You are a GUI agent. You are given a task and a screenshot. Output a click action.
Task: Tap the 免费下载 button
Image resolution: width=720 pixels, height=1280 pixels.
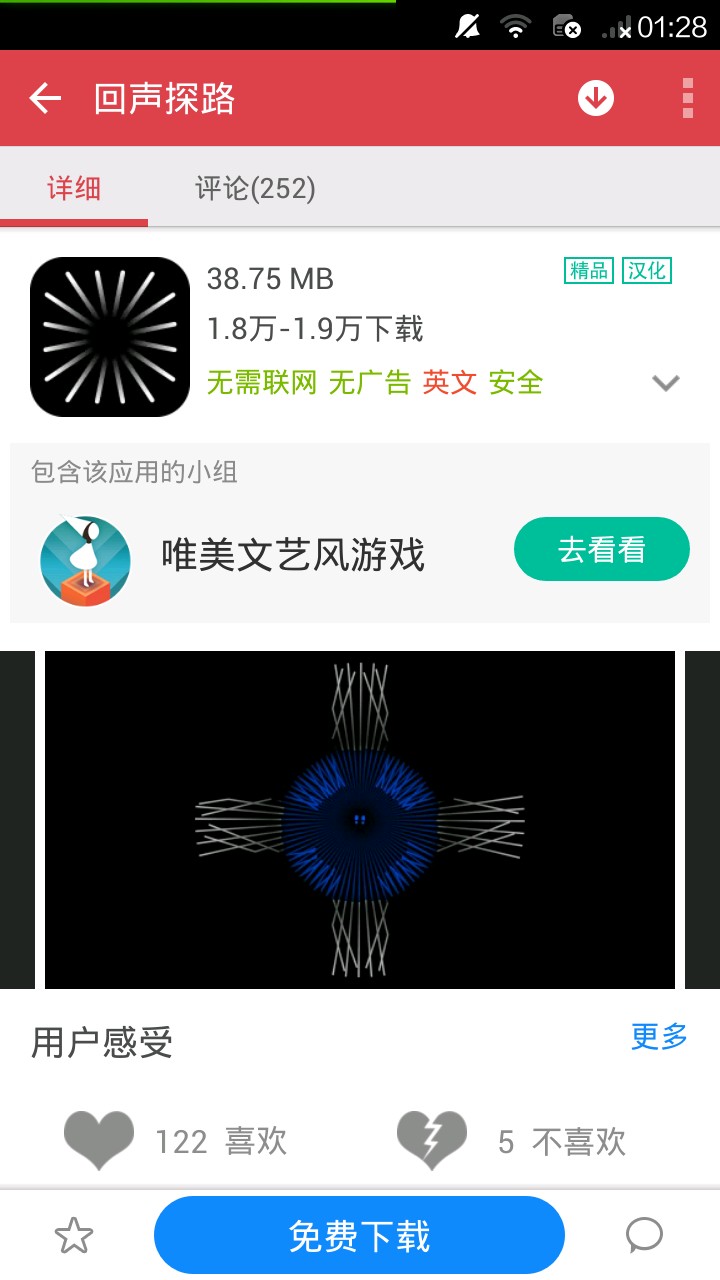pyautogui.click(x=359, y=1237)
